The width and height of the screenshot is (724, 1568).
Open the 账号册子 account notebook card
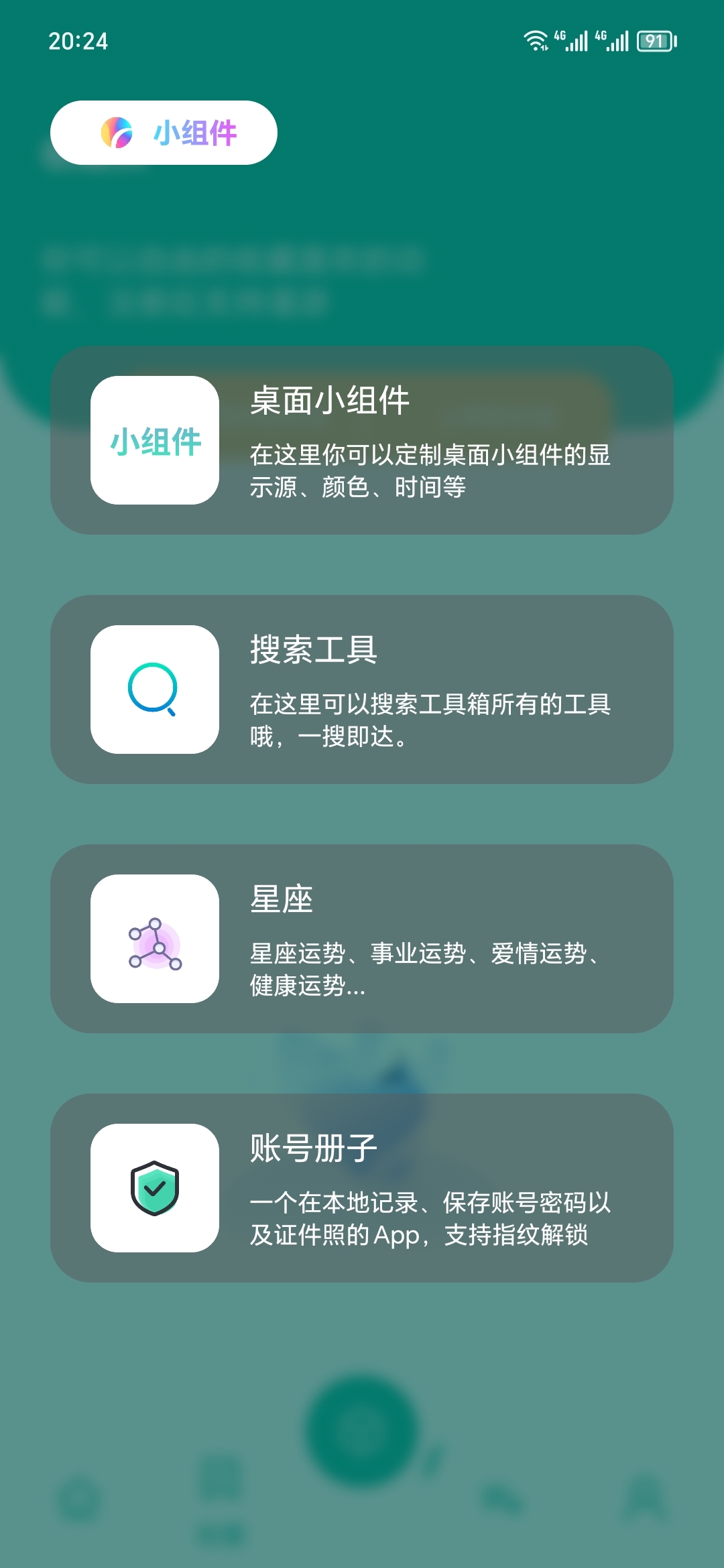tap(362, 1188)
